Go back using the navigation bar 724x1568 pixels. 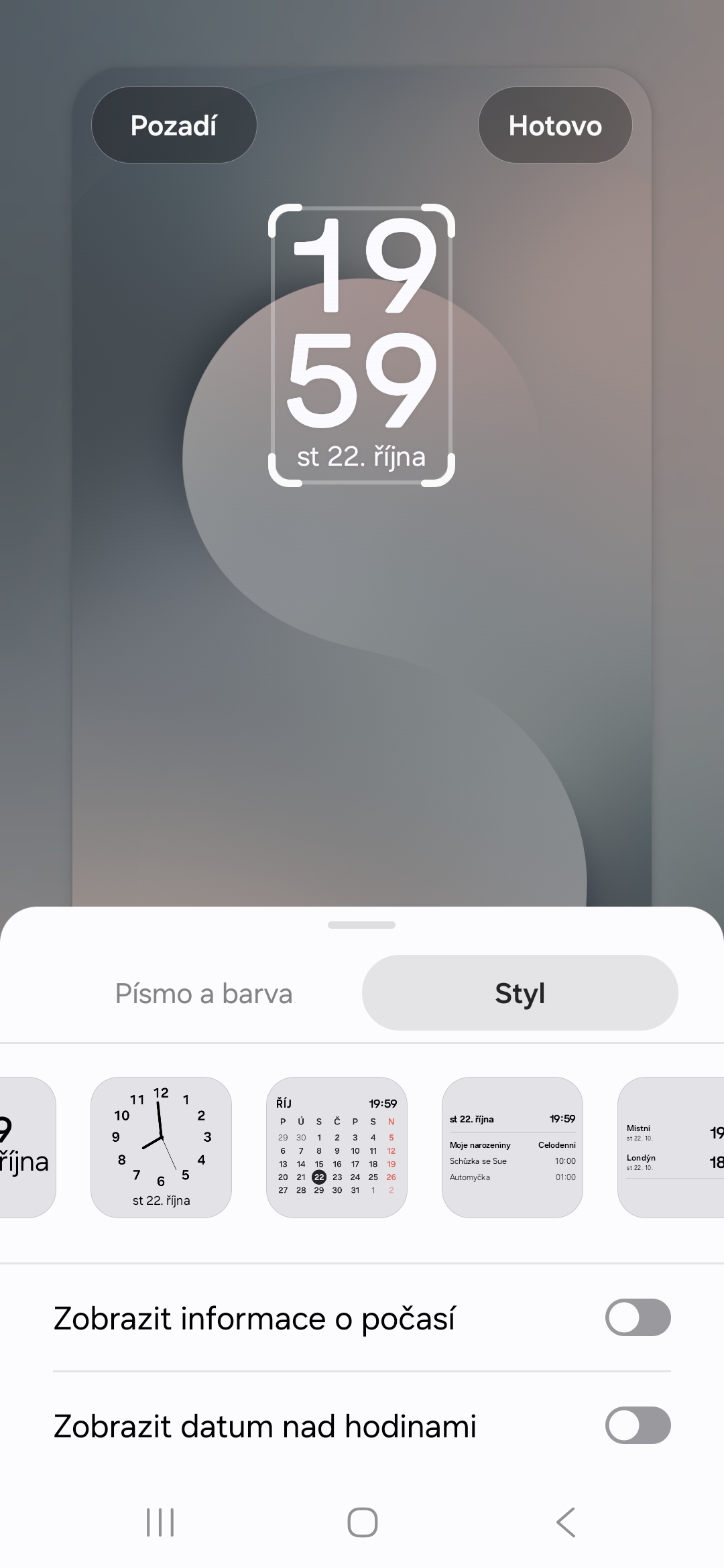pyautogui.click(x=565, y=1522)
